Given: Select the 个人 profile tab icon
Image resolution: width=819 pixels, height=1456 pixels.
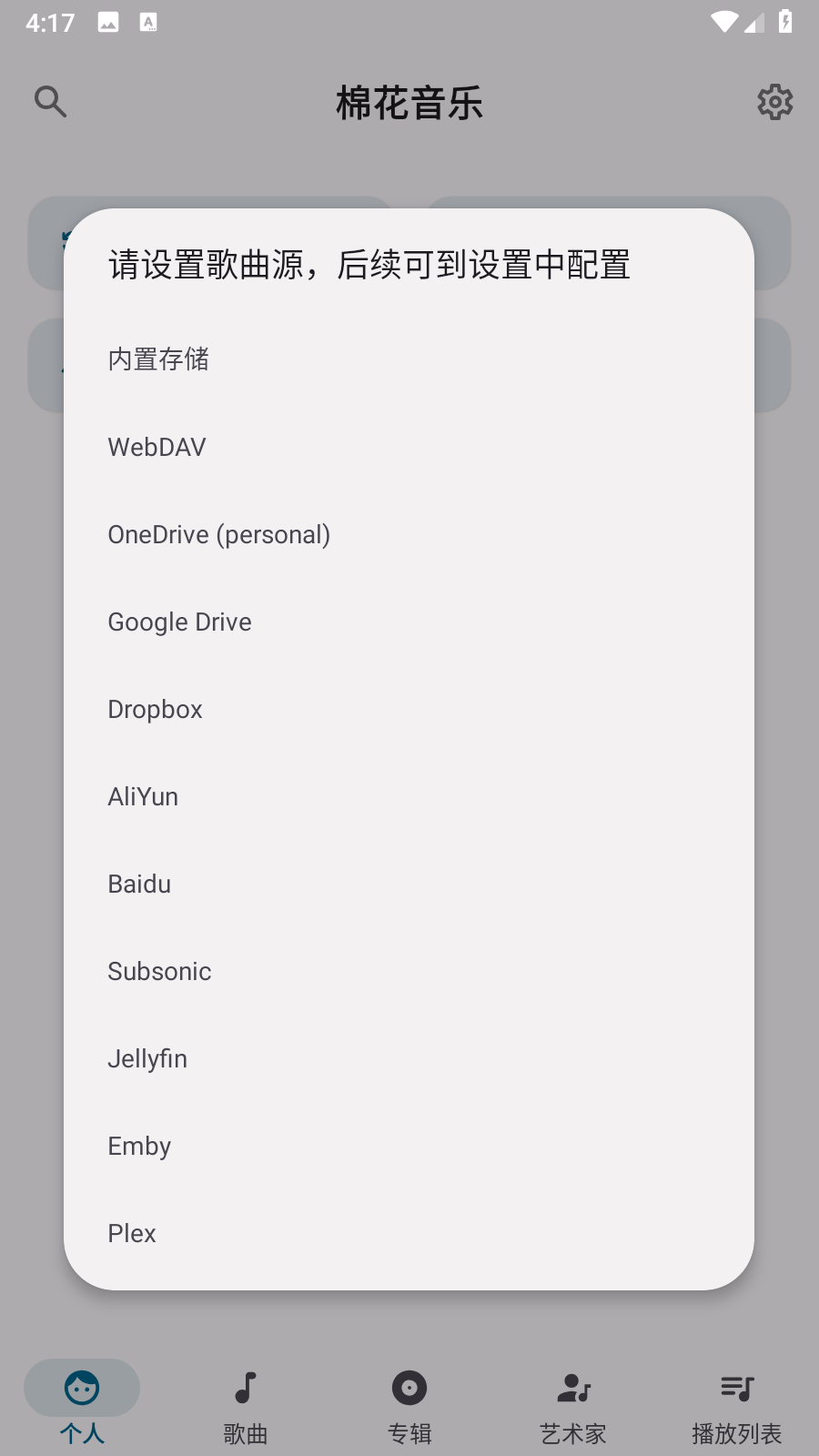Looking at the screenshot, I should (x=82, y=1388).
